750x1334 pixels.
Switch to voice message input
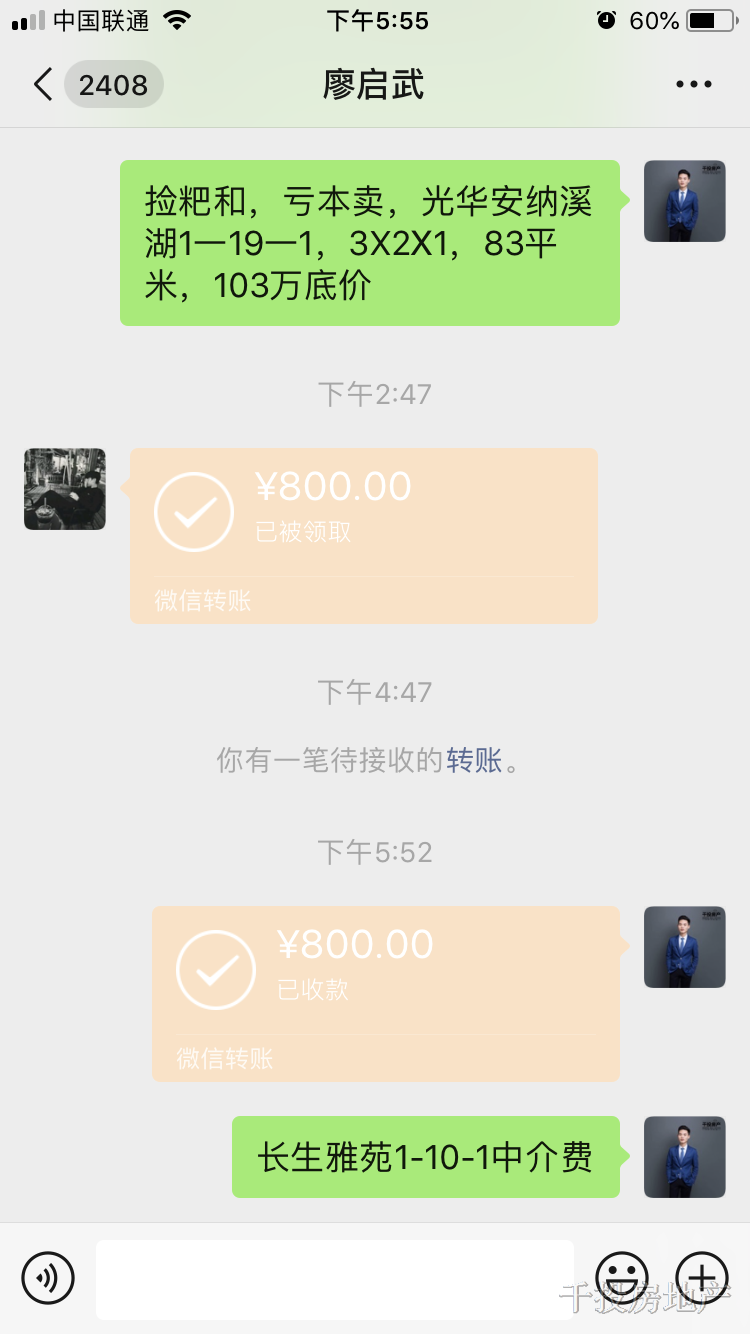[48, 1277]
